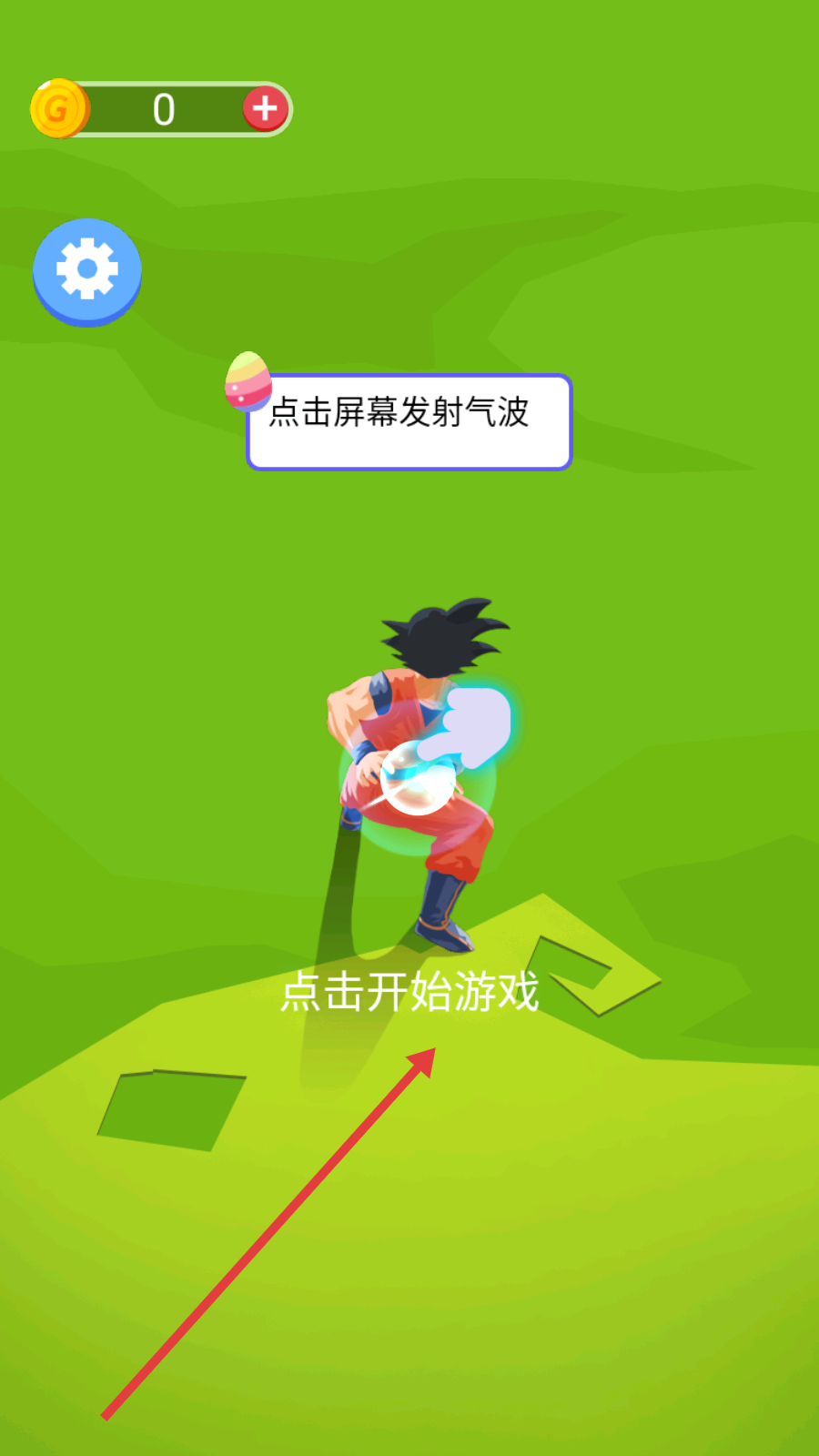Viewport: 819px width, 1456px height.
Task: Add coins with the red plus button
Action: click(x=265, y=109)
